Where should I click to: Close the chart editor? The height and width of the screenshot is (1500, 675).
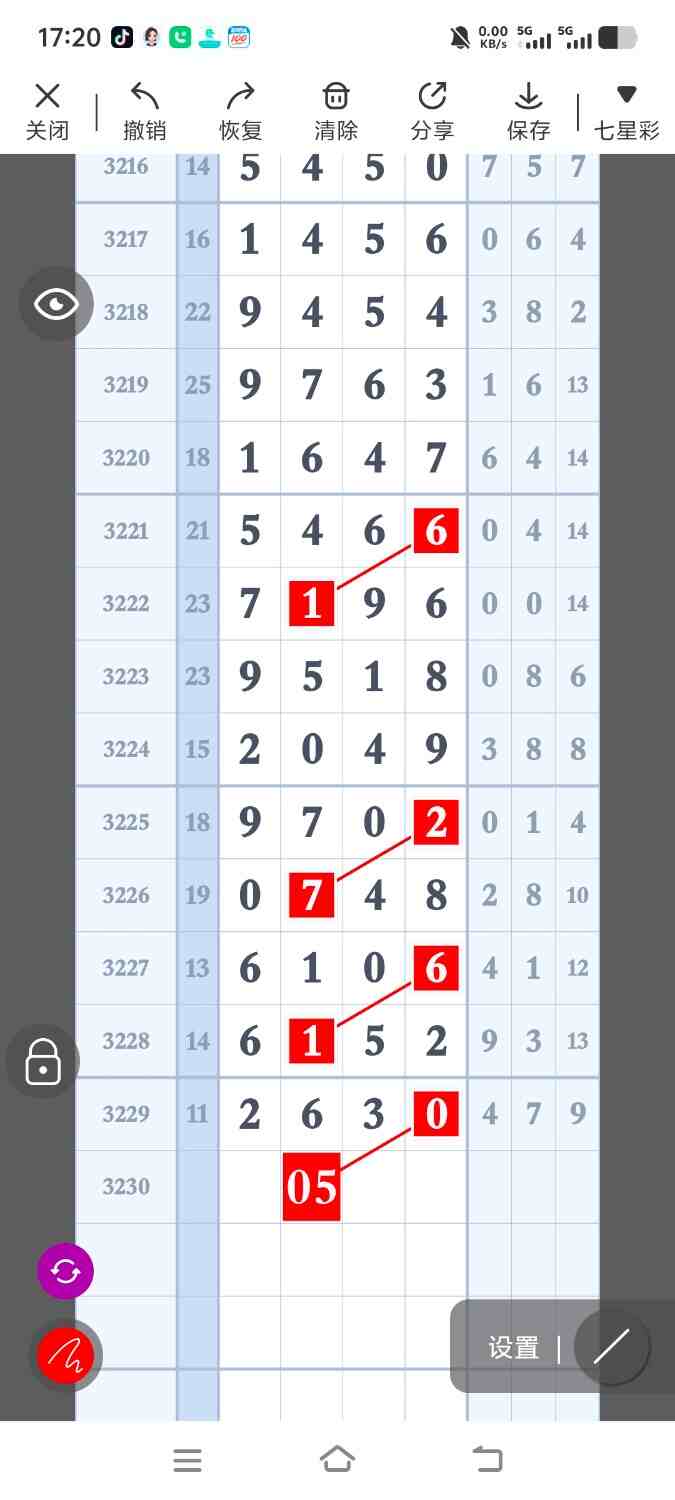pyautogui.click(x=47, y=111)
